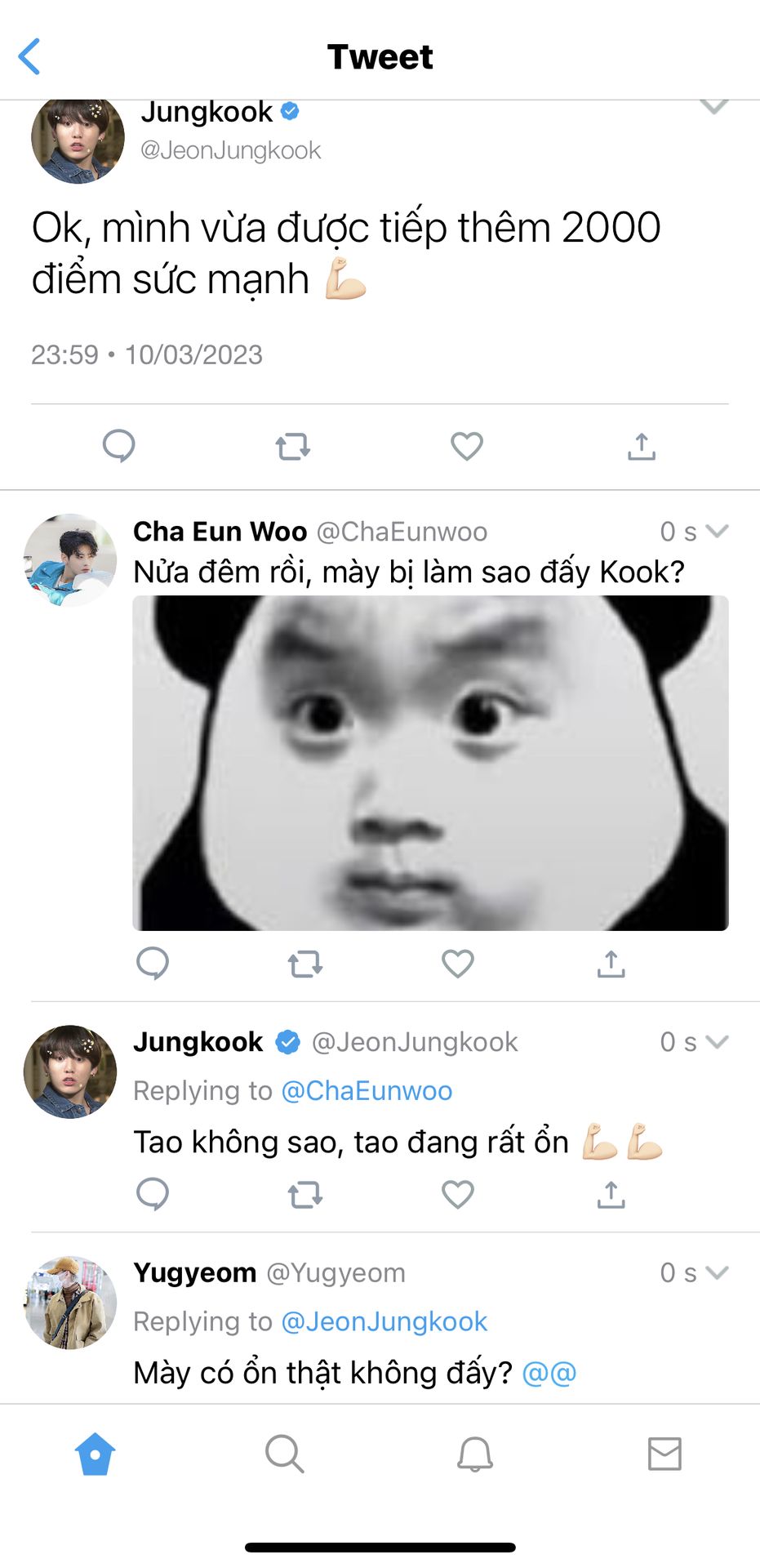Screen dimensions: 760x1568
Task: Open the @JeonJungkook link in Yugyeom's reply
Action: point(384,1321)
